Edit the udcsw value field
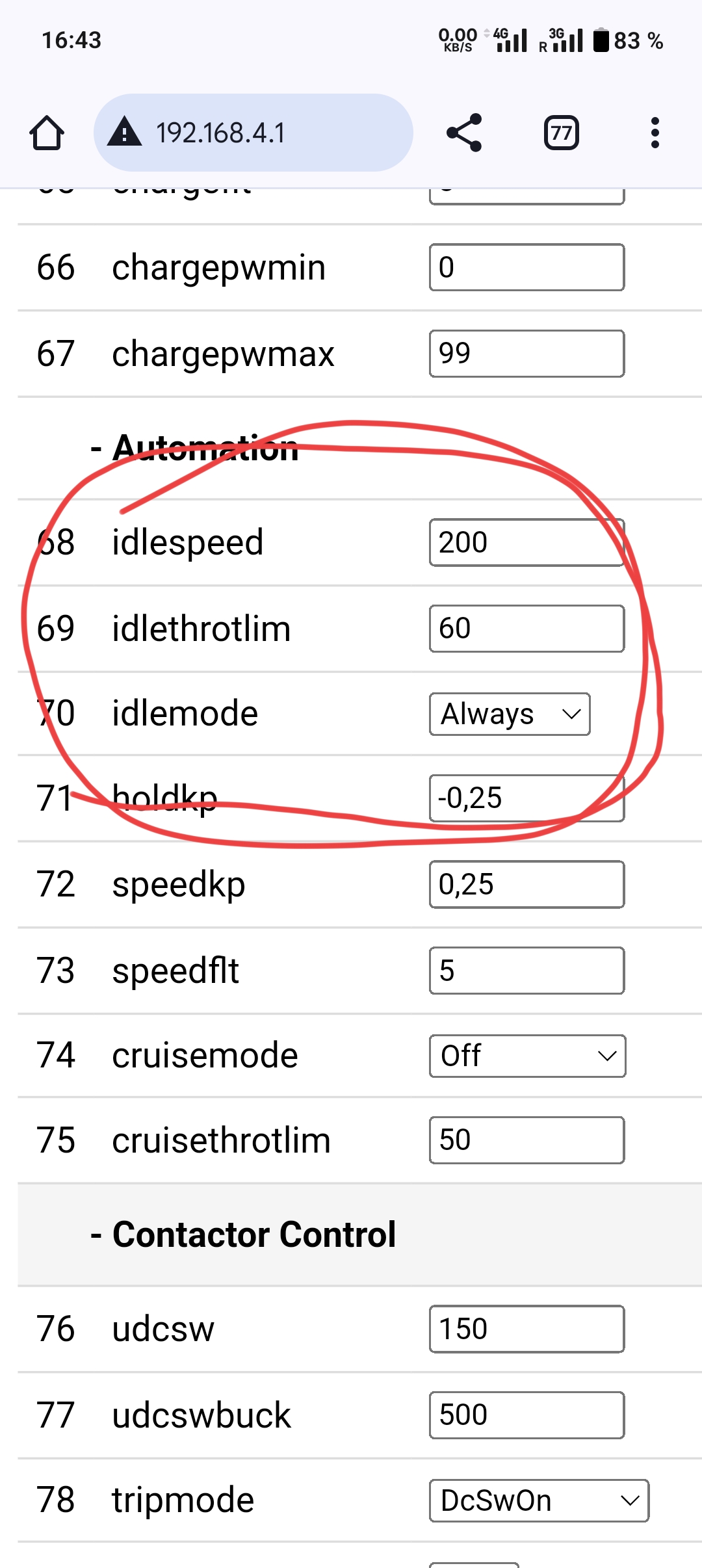The width and height of the screenshot is (702, 1568). tap(526, 1329)
